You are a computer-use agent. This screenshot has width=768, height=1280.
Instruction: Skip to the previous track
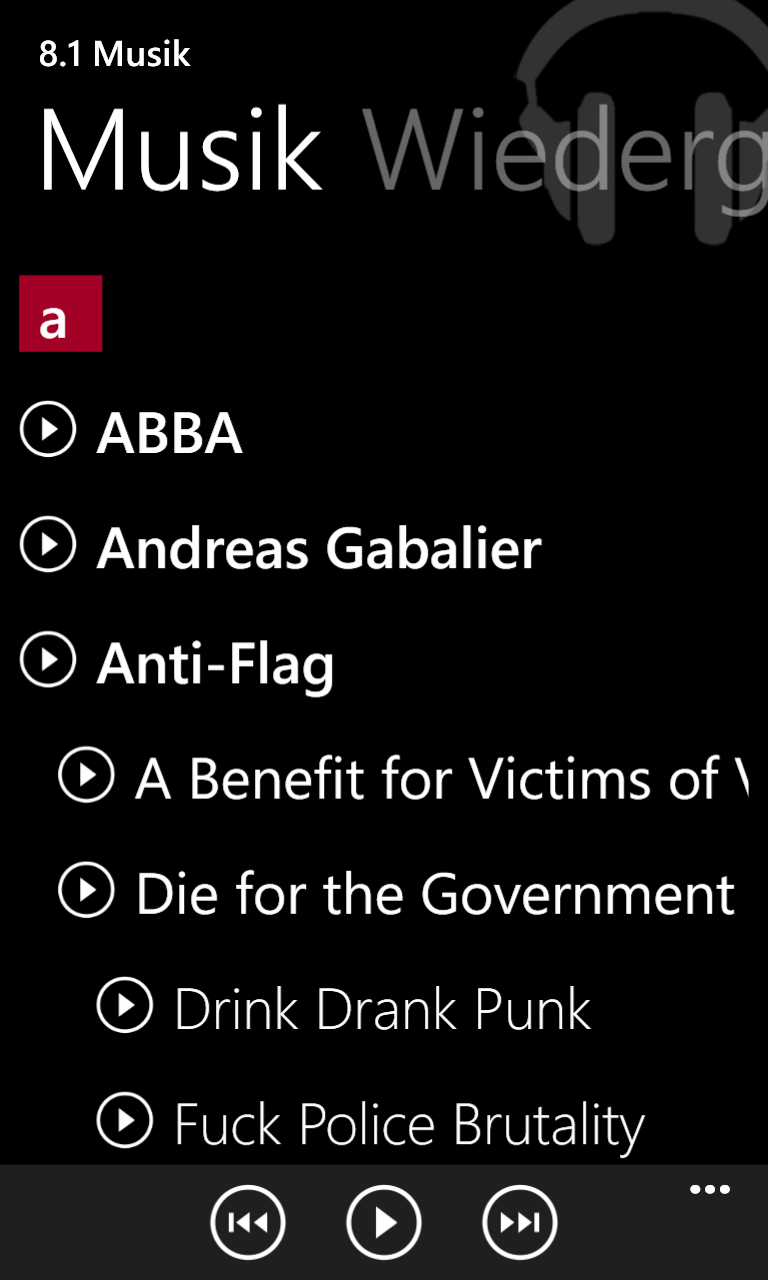point(248,1222)
